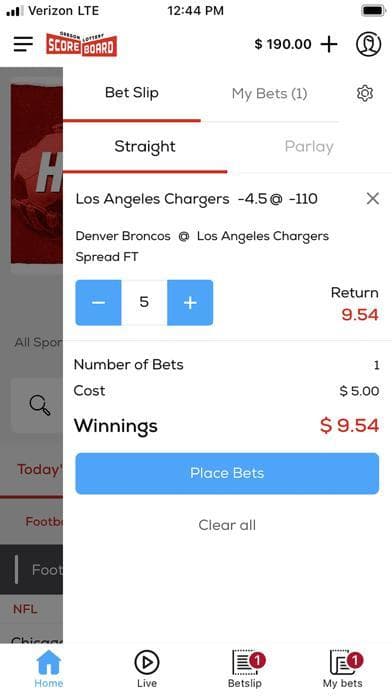Image resolution: width=392 pixels, height=696 pixels.
Task: Decrease the stake with minus button
Action: click(98, 303)
